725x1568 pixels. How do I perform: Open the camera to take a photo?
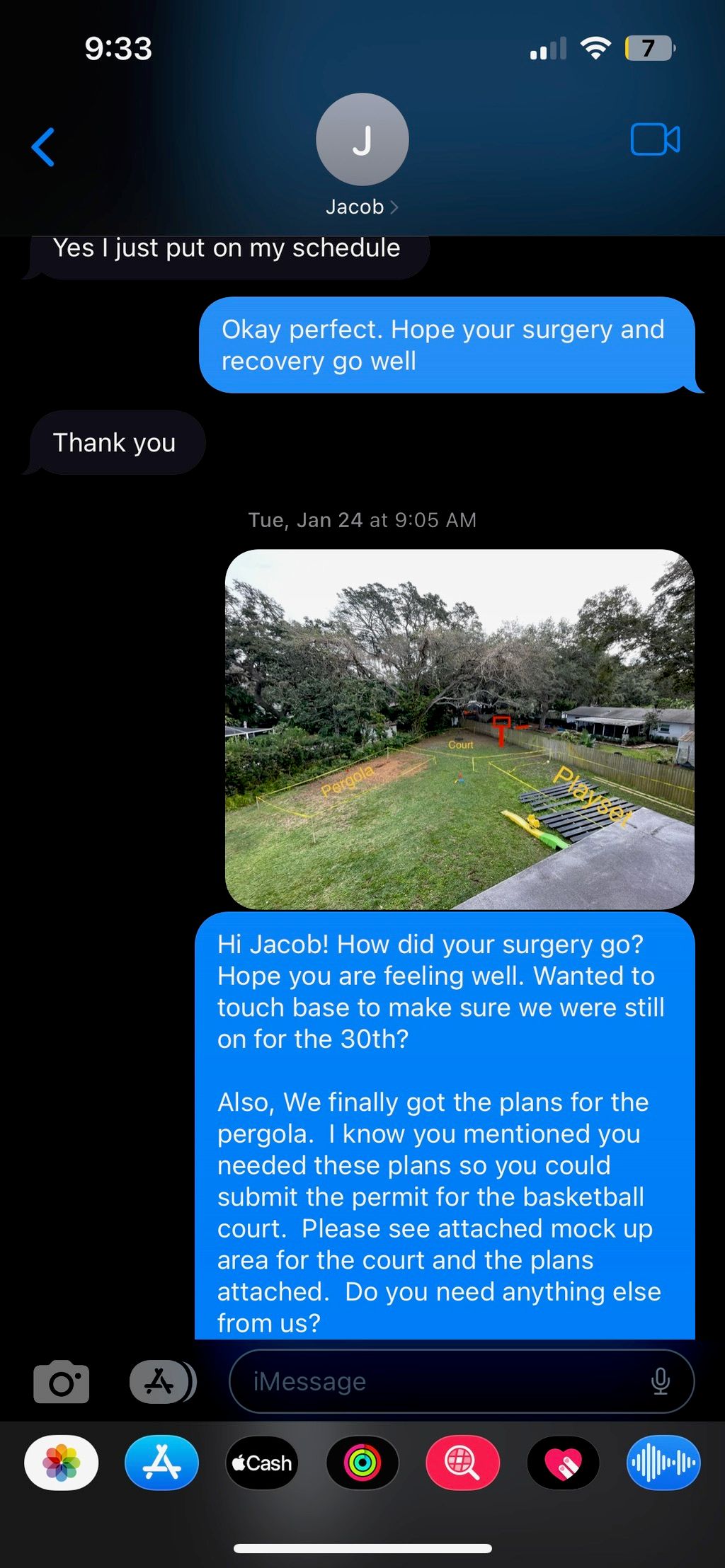62,1381
